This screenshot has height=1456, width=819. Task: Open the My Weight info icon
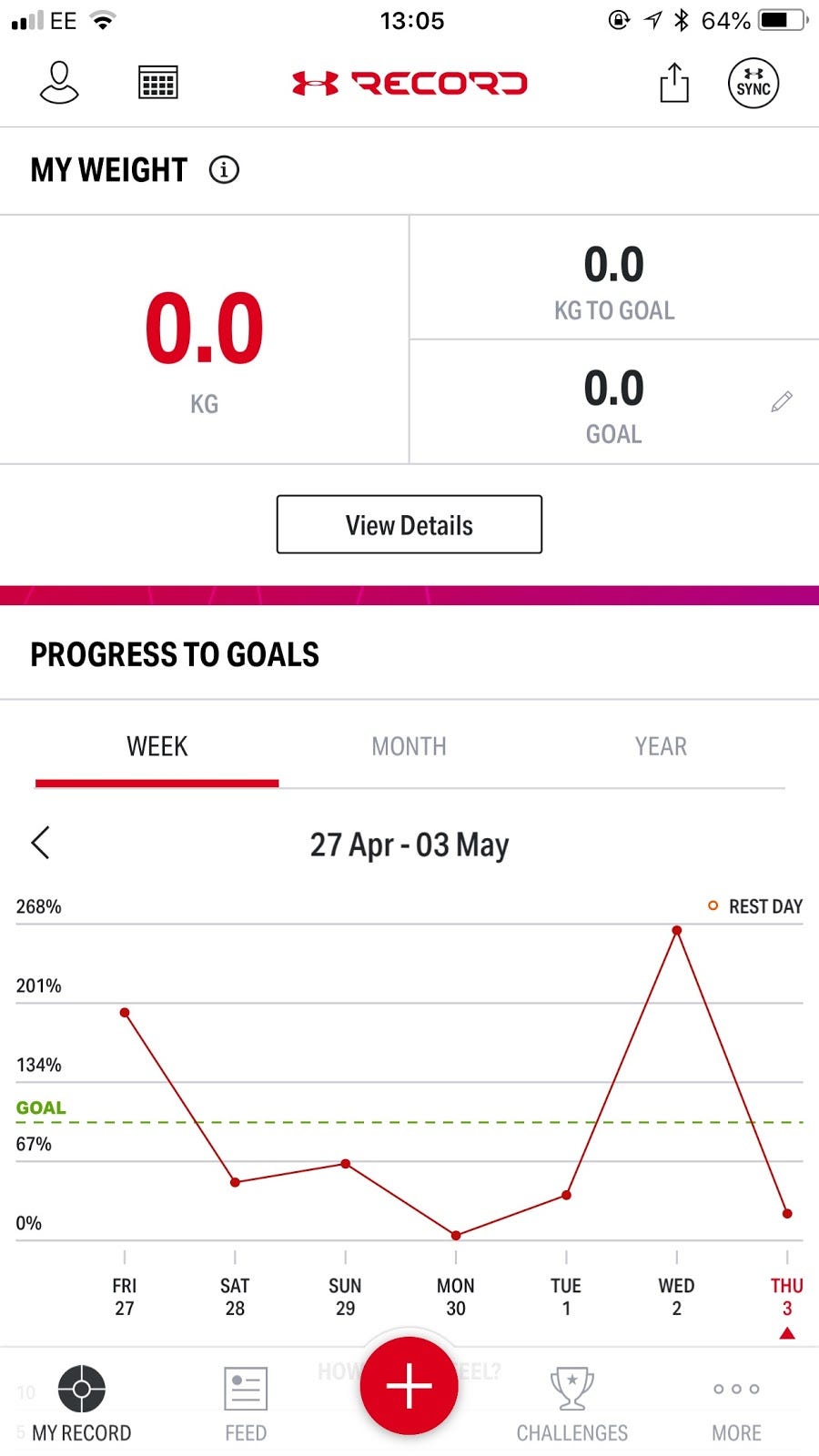[x=224, y=169]
